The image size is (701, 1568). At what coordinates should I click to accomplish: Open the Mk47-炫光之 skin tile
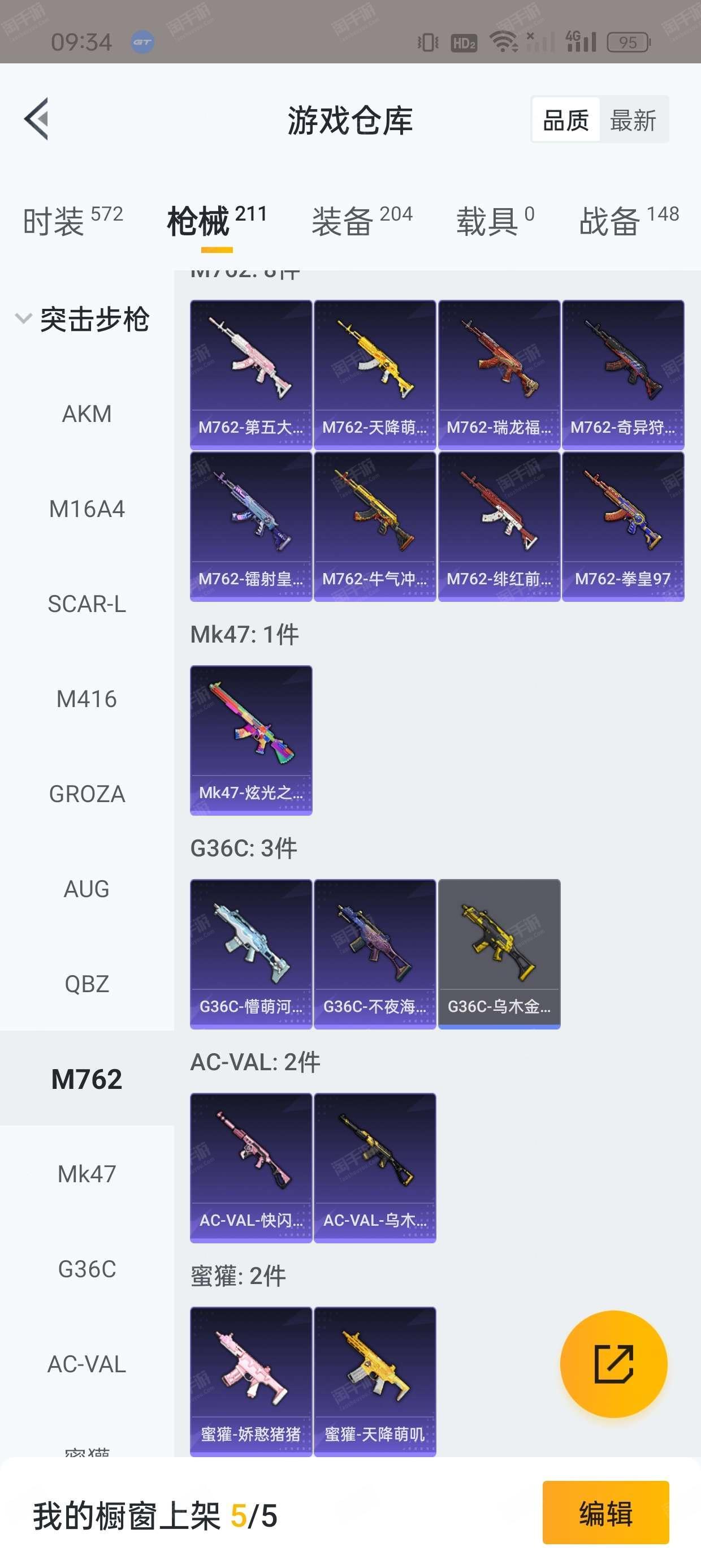tap(250, 739)
